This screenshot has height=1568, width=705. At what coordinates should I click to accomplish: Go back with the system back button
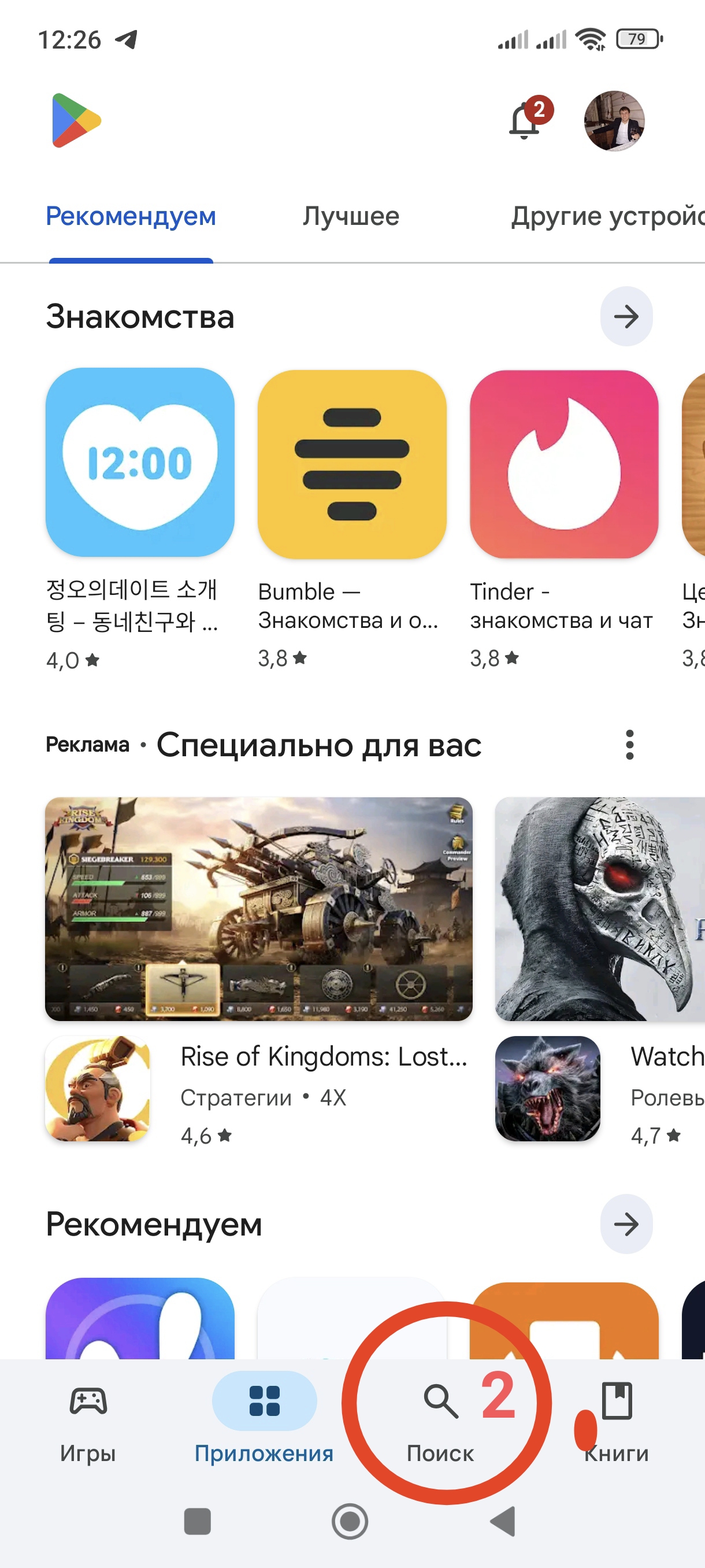(x=503, y=1521)
